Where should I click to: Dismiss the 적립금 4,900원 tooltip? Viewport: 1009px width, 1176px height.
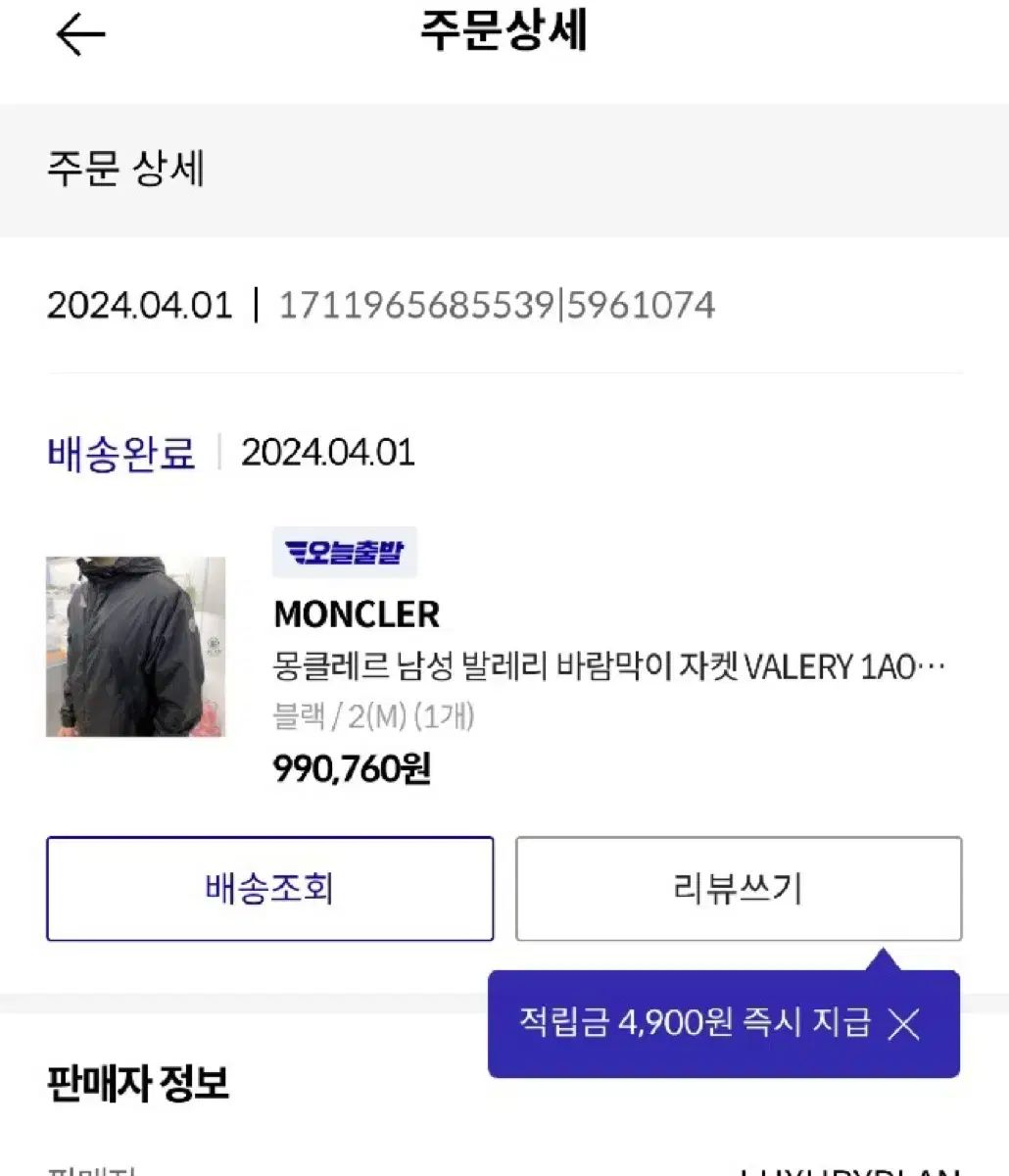click(x=903, y=1024)
